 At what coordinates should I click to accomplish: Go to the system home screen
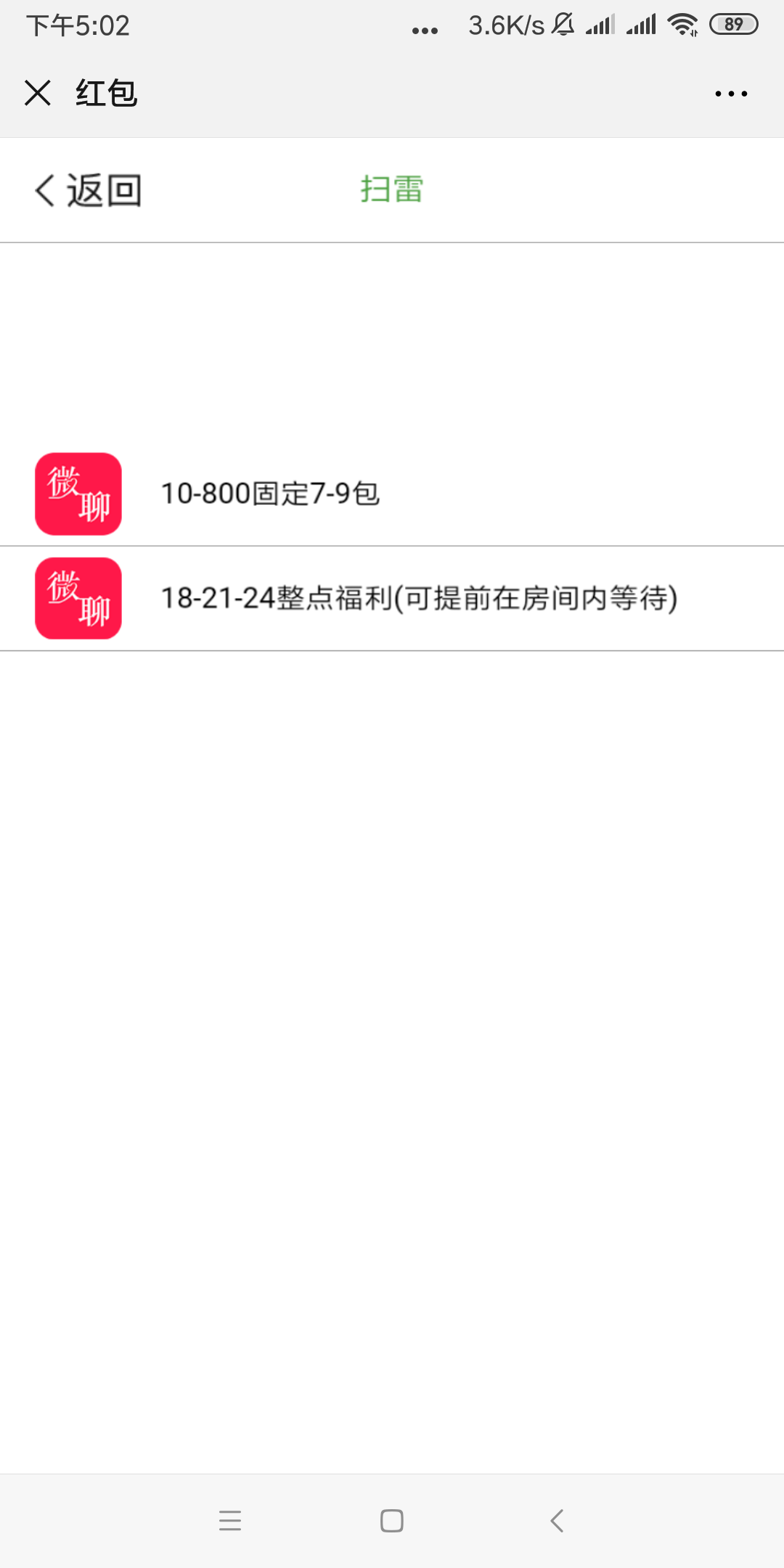coord(392,1521)
